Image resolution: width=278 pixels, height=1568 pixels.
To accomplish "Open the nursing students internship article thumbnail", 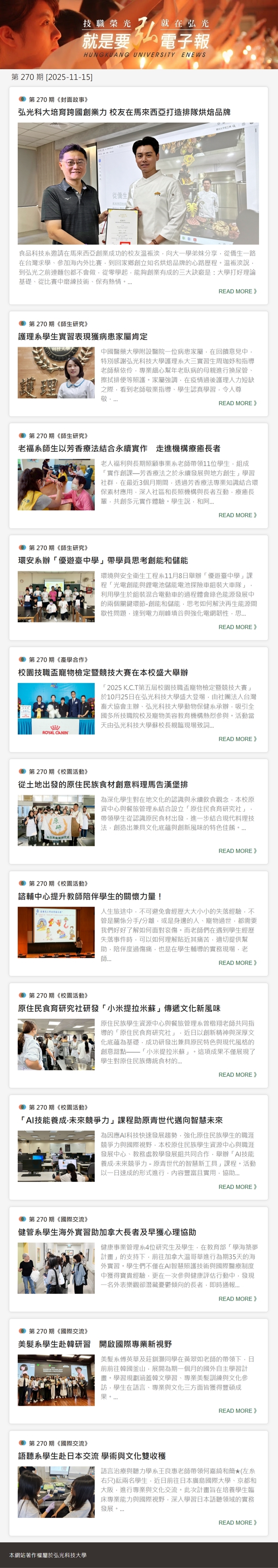I will (x=56, y=372).
